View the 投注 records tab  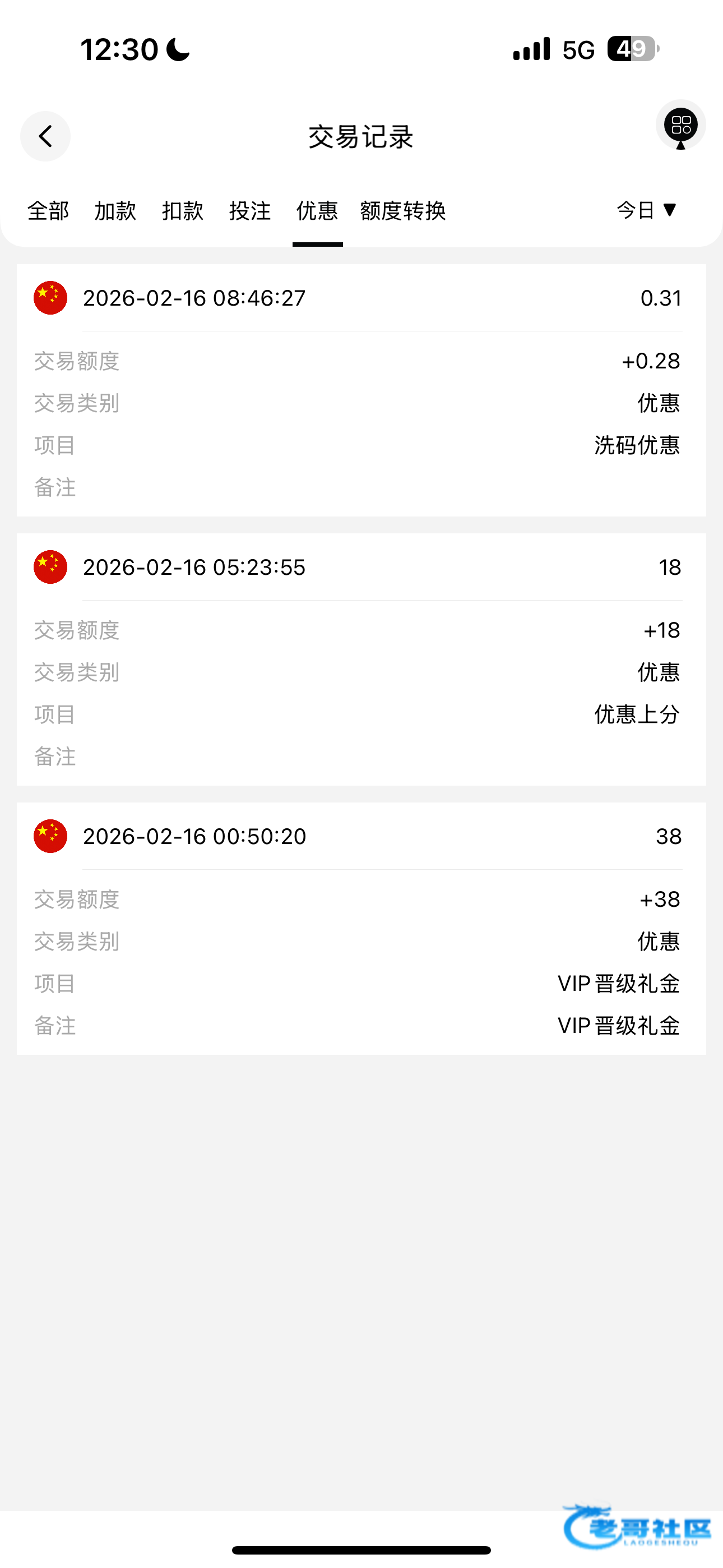coord(249,211)
